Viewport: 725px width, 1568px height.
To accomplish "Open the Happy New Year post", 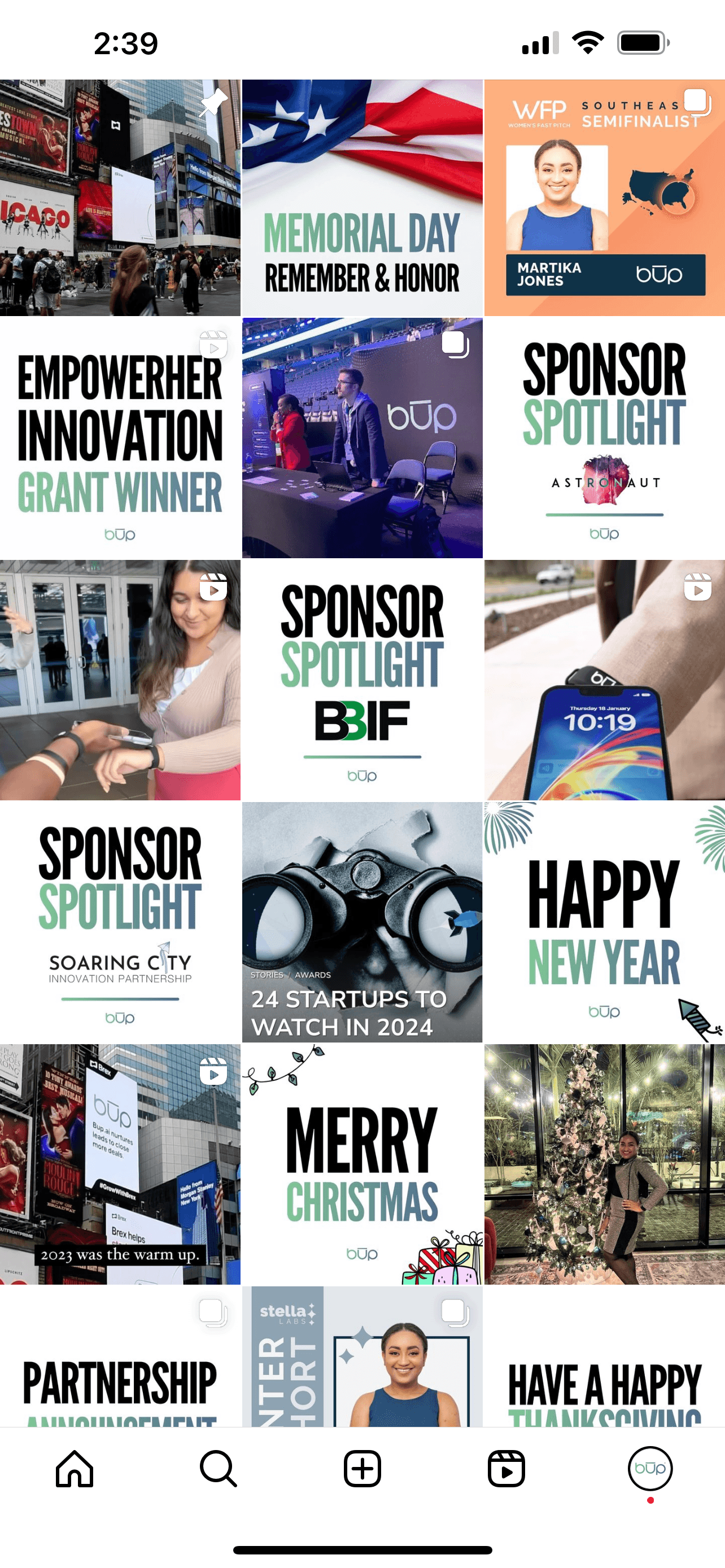I will 605,922.
